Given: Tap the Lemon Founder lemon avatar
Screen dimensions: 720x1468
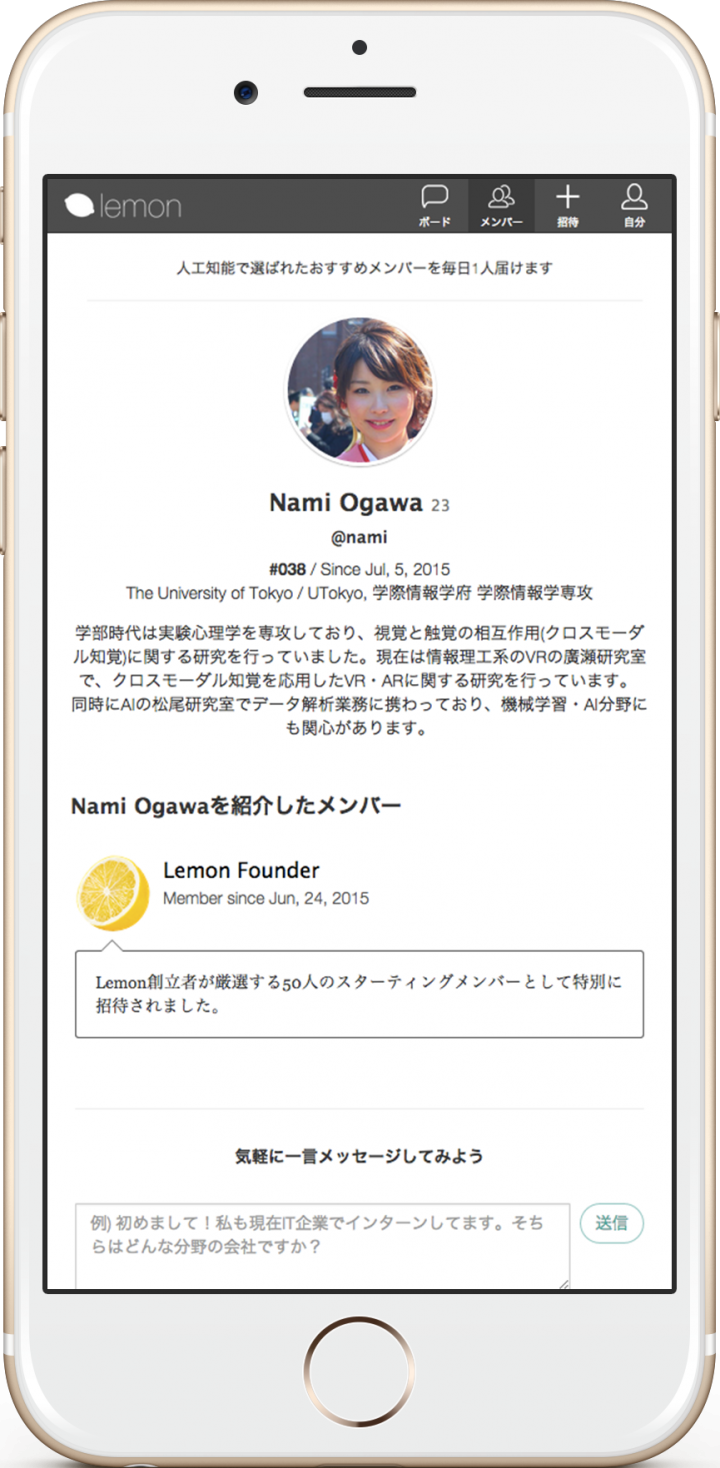Looking at the screenshot, I should coord(112,890).
